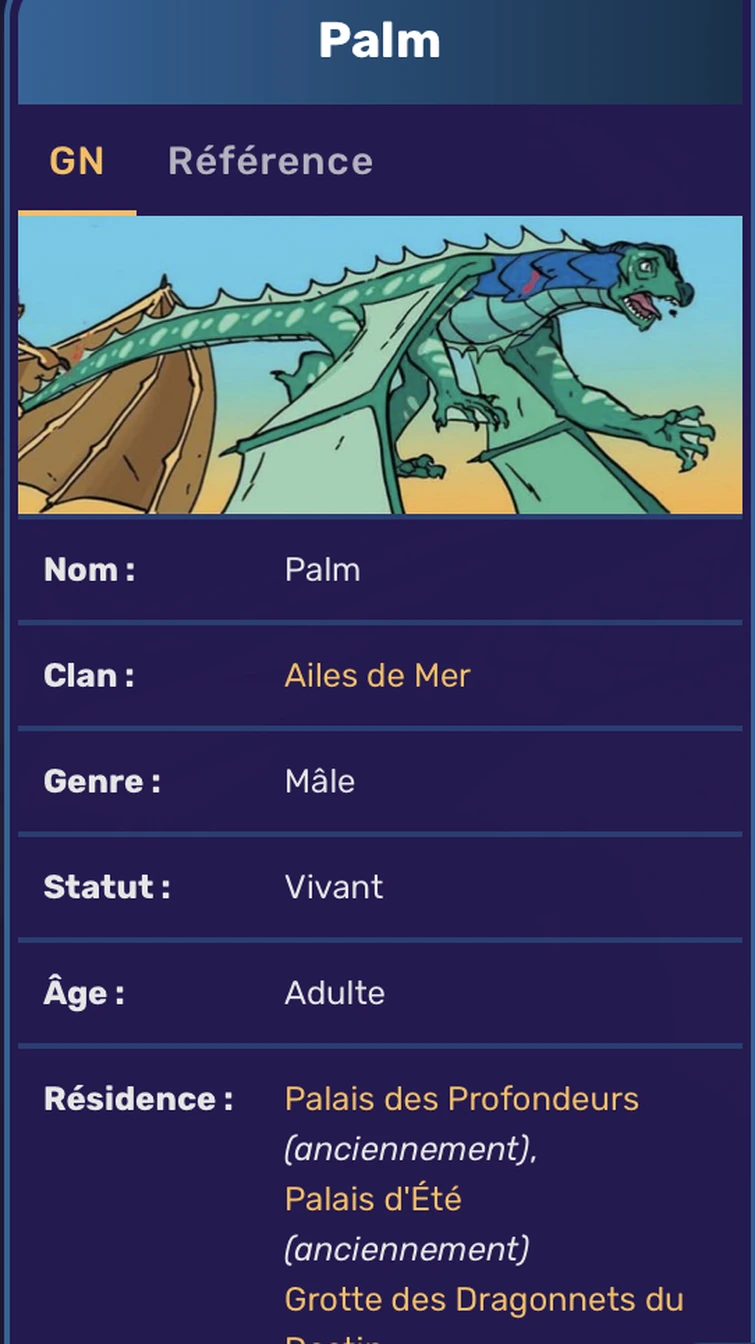Click the Âge value Adulte

pyautogui.click(x=334, y=993)
